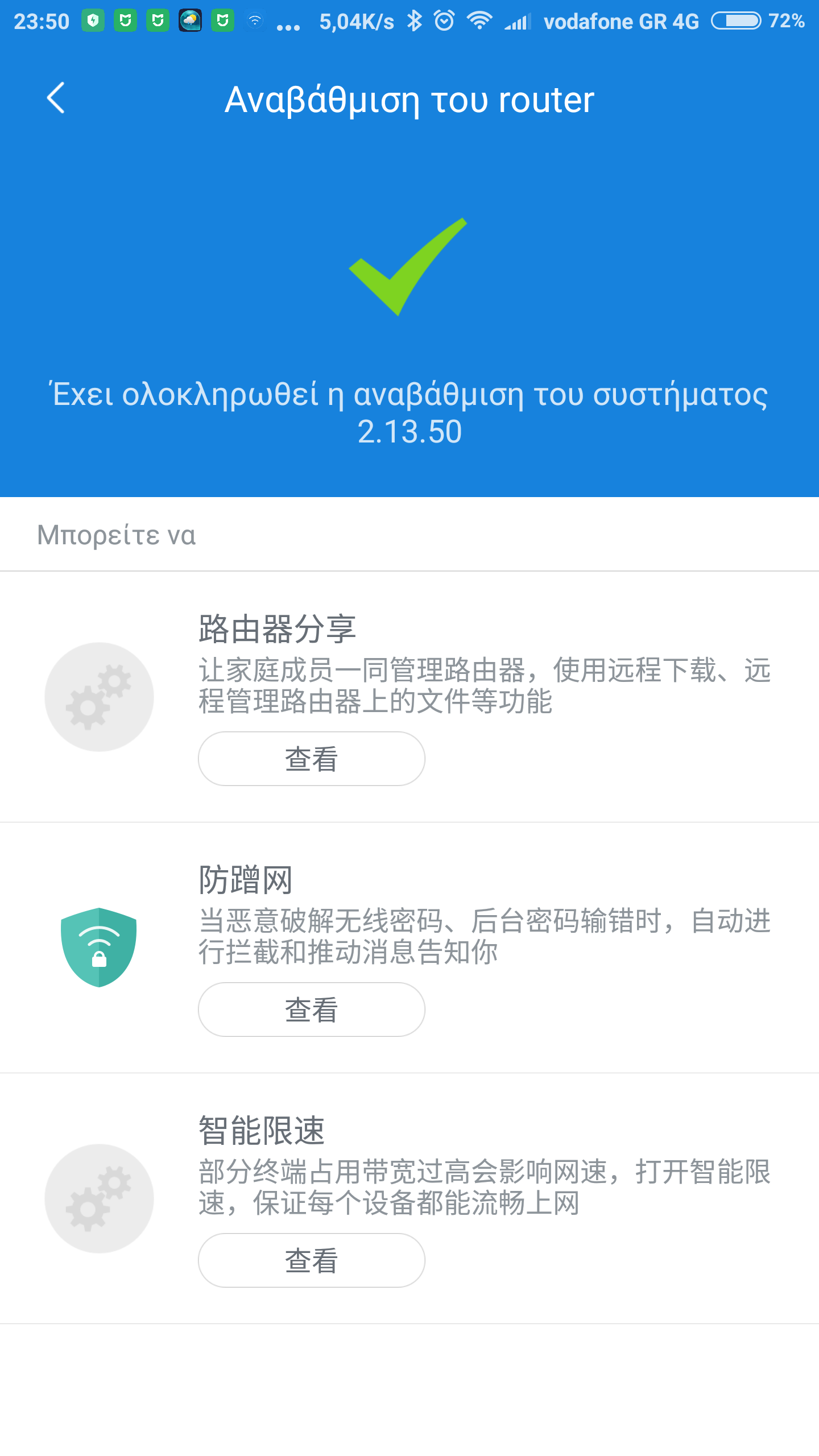819x1456 pixels.
Task: Tap 查看 under 防蹭网
Action: click(x=311, y=1010)
